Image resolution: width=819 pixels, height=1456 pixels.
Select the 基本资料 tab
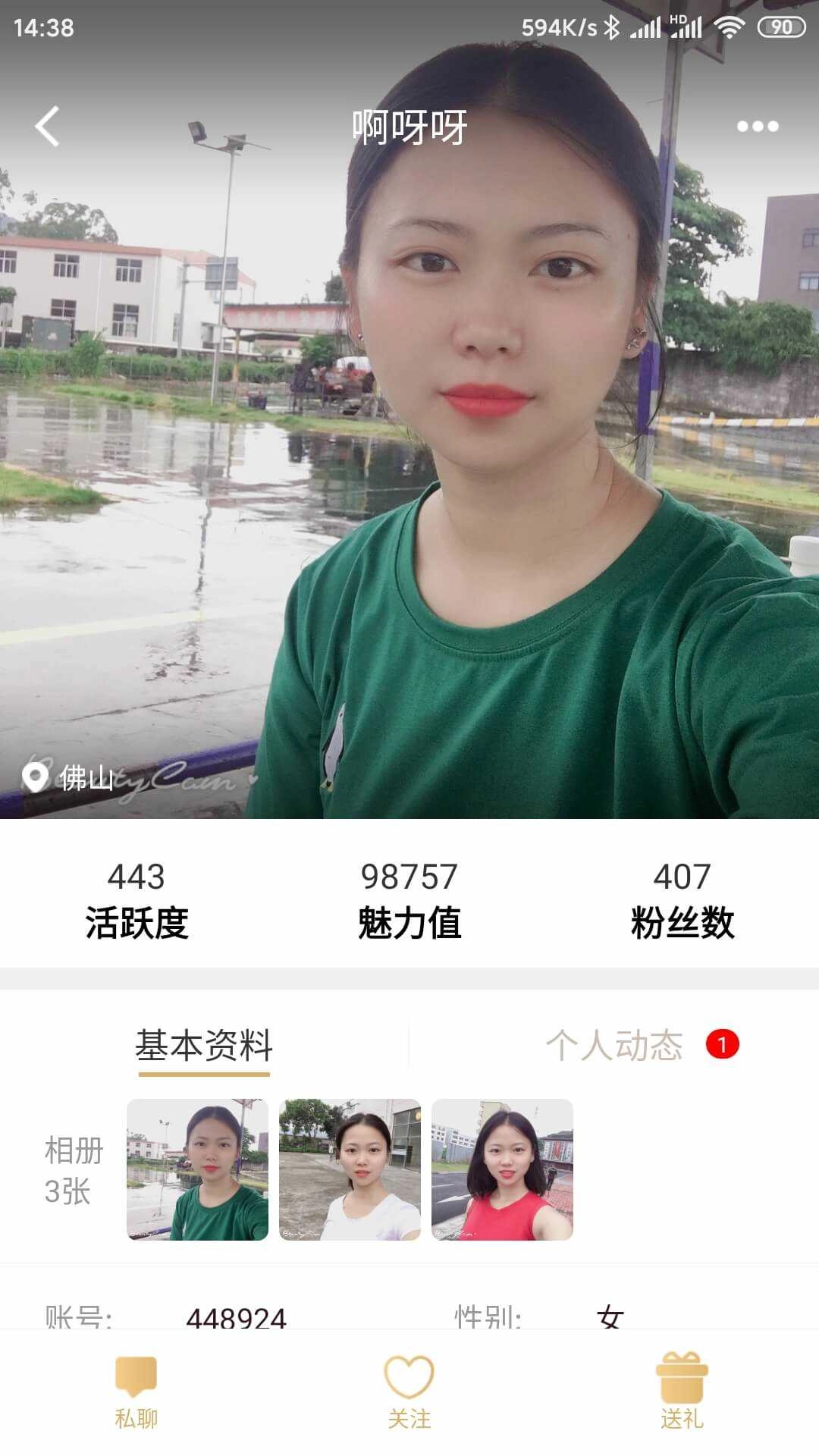click(203, 1045)
